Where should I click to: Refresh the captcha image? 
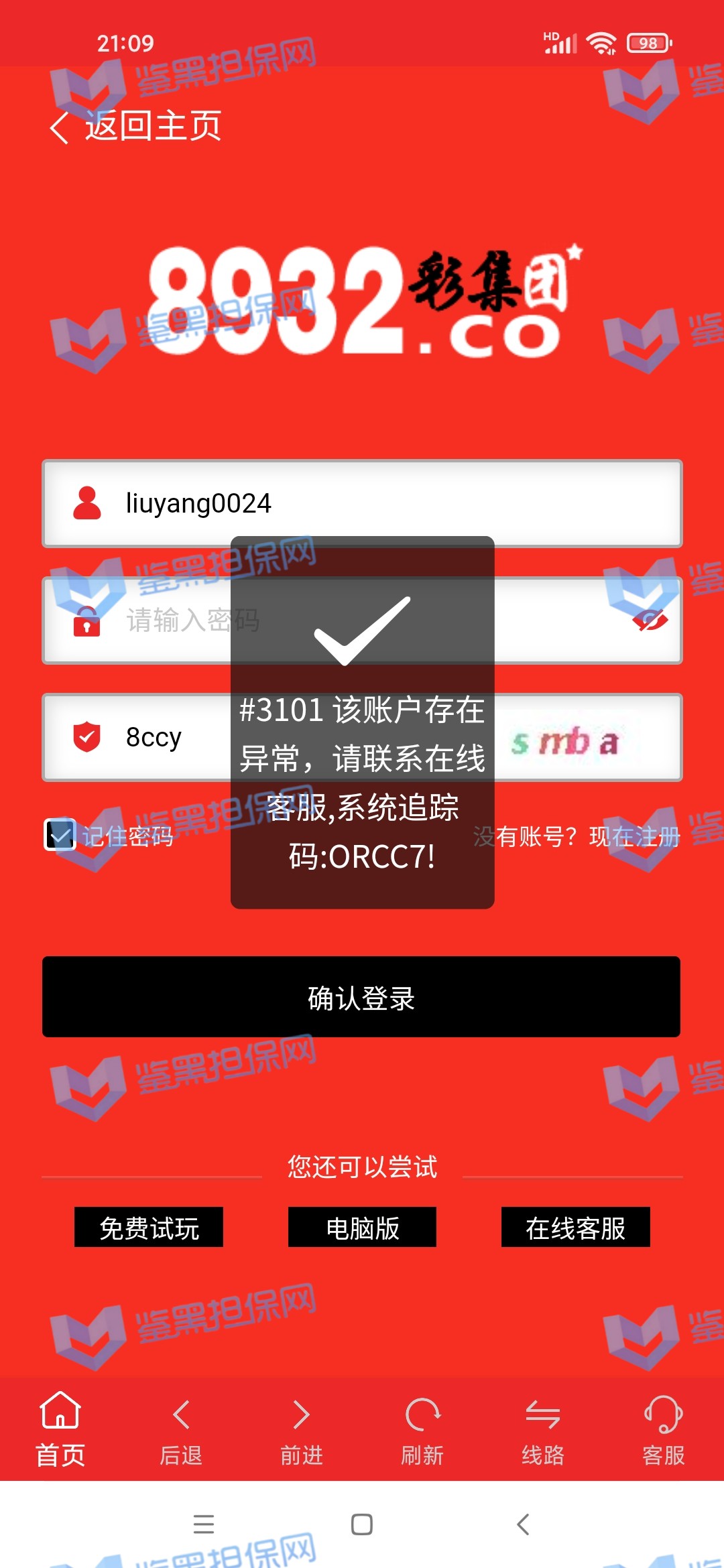pos(566,741)
